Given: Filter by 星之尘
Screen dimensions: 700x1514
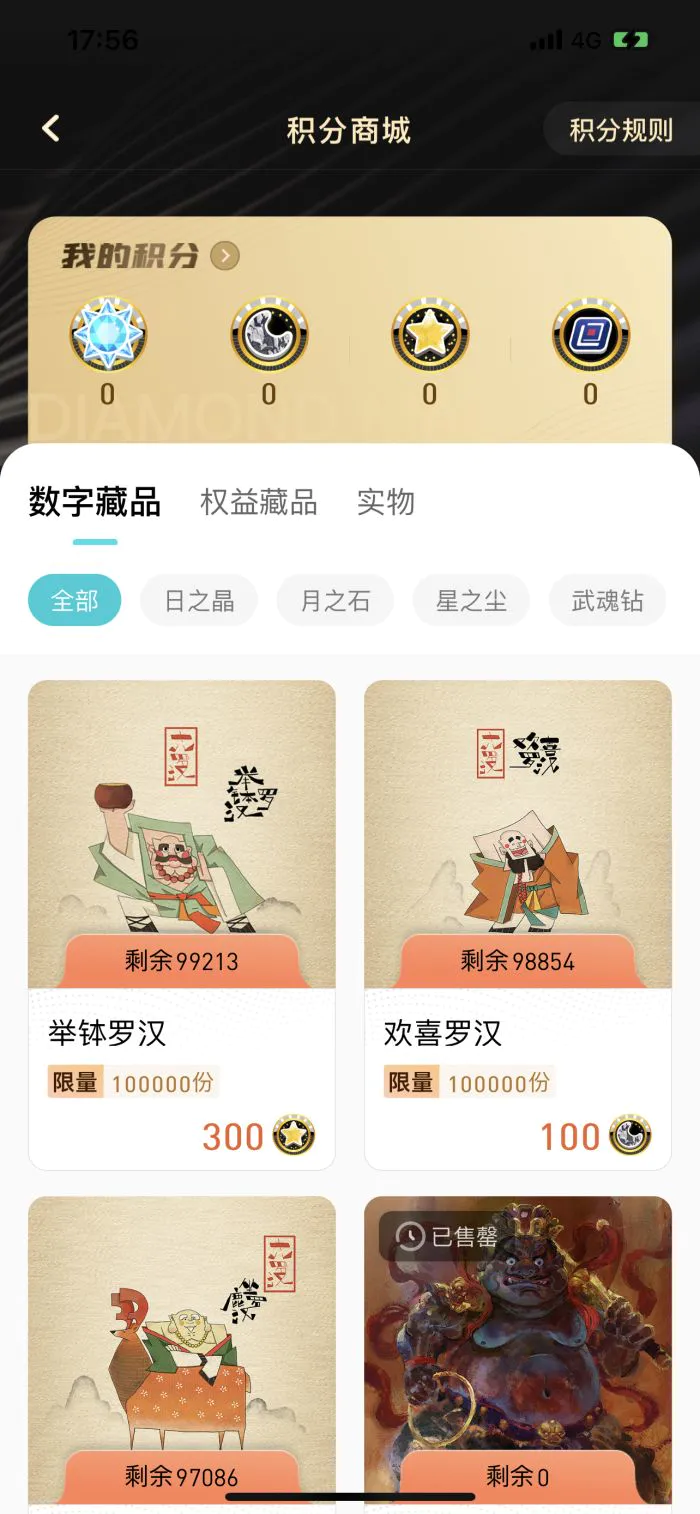Looking at the screenshot, I should pyautogui.click(x=471, y=601).
